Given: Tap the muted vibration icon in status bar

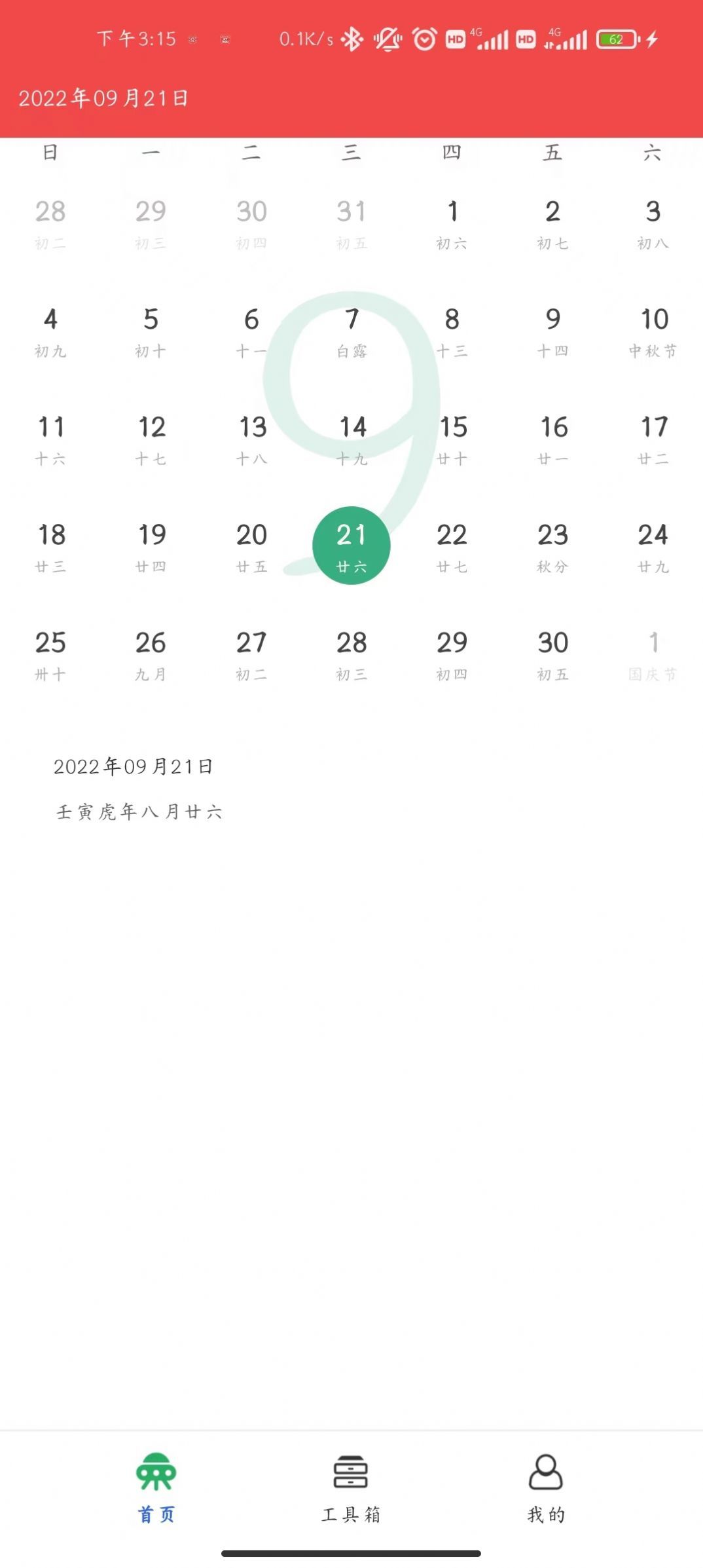Looking at the screenshot, I should click(x=386, y=39).
